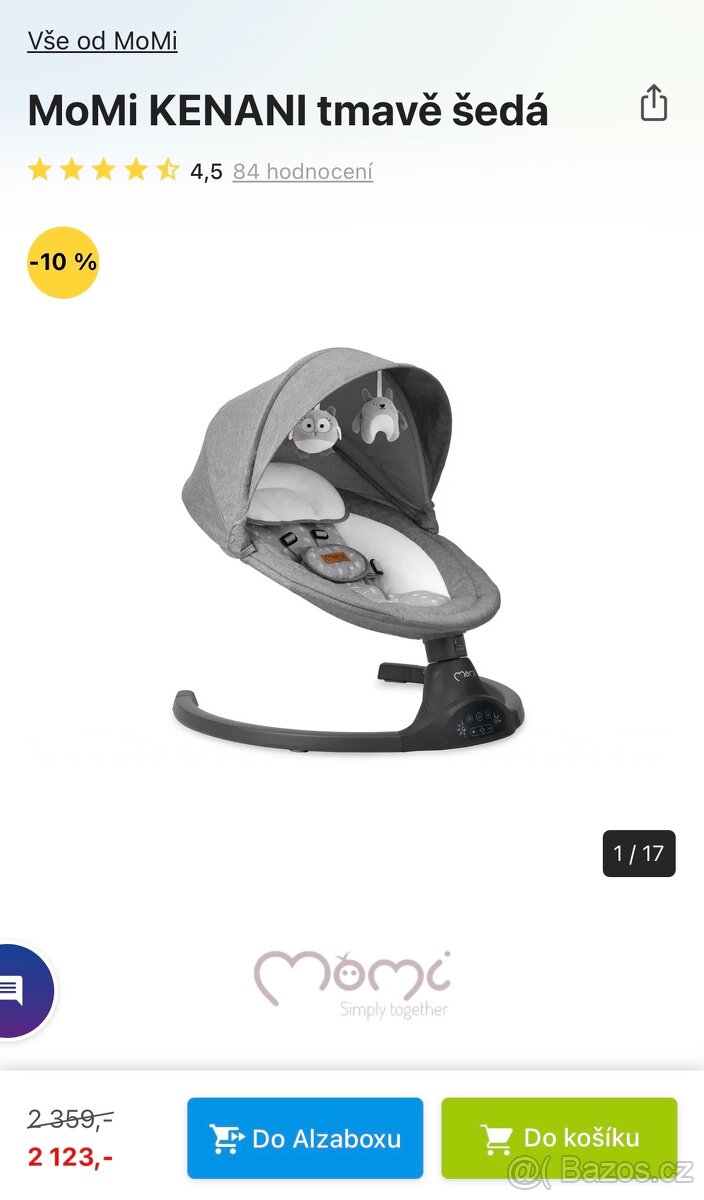Tap the Do Alzaboxu button
The width and height of the screenshot is (704, 1200).
[305, 1138]
